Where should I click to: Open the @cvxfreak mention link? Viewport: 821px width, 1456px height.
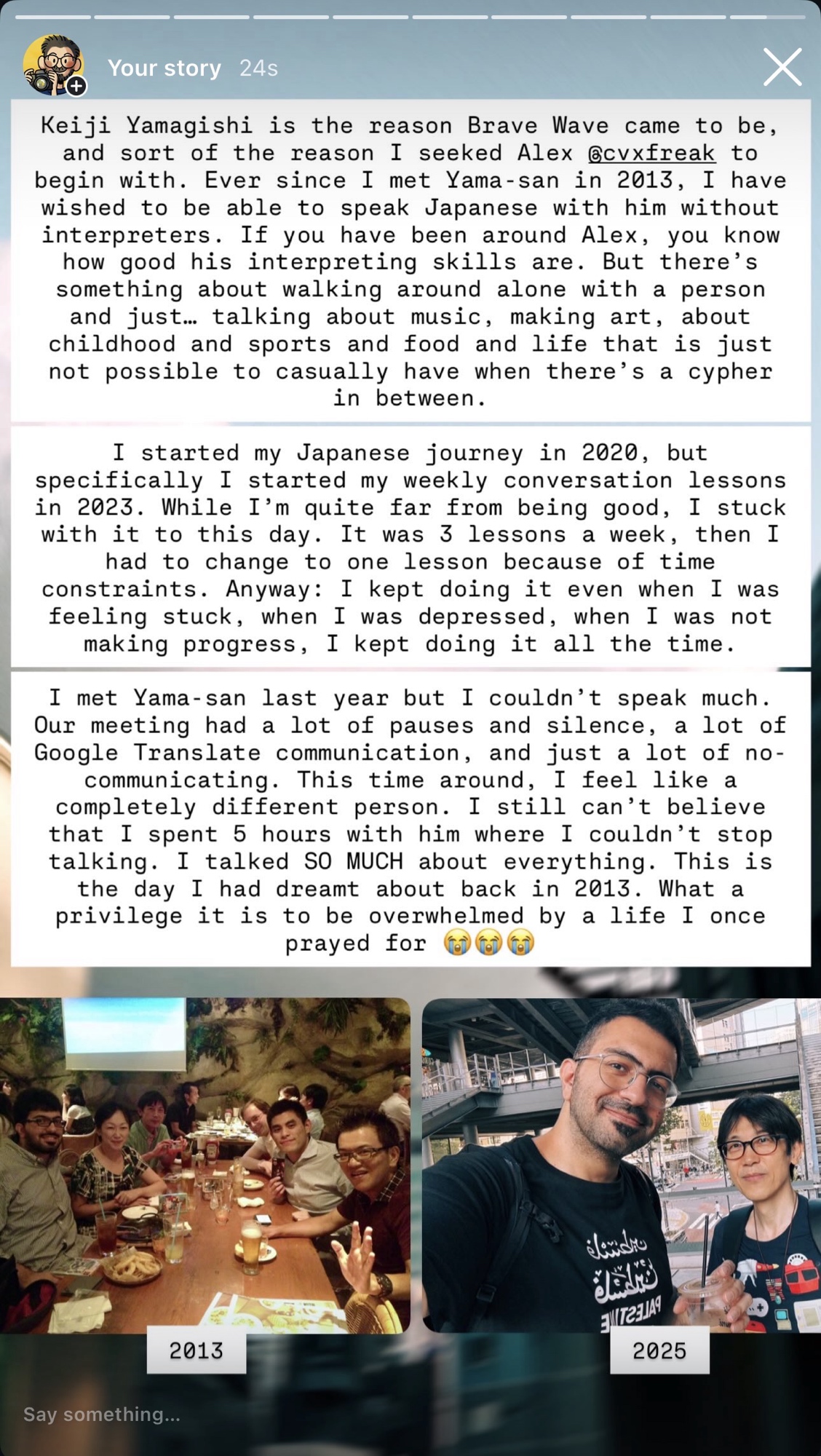651,153
